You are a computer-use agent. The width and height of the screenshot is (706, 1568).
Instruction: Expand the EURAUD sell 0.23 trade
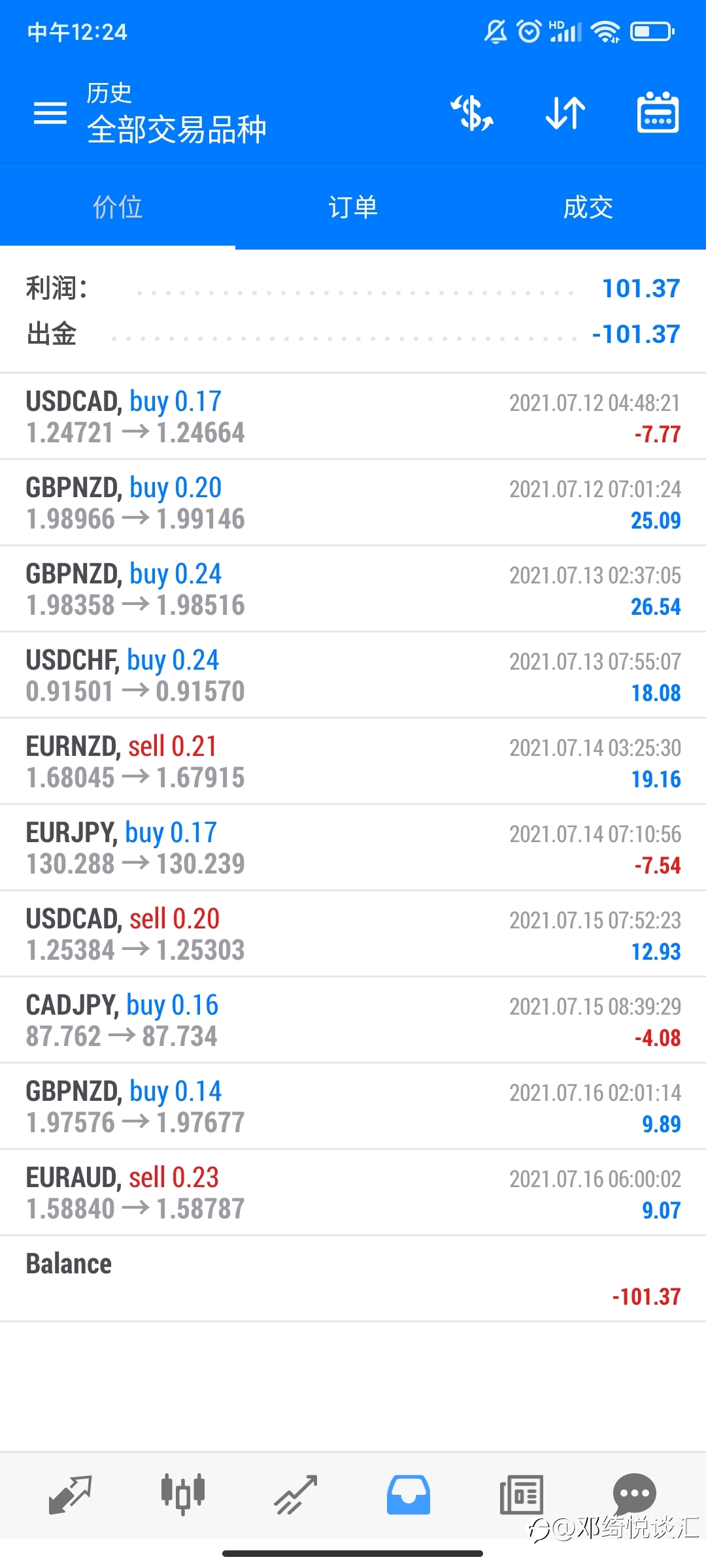click(x=353, y=1193)
